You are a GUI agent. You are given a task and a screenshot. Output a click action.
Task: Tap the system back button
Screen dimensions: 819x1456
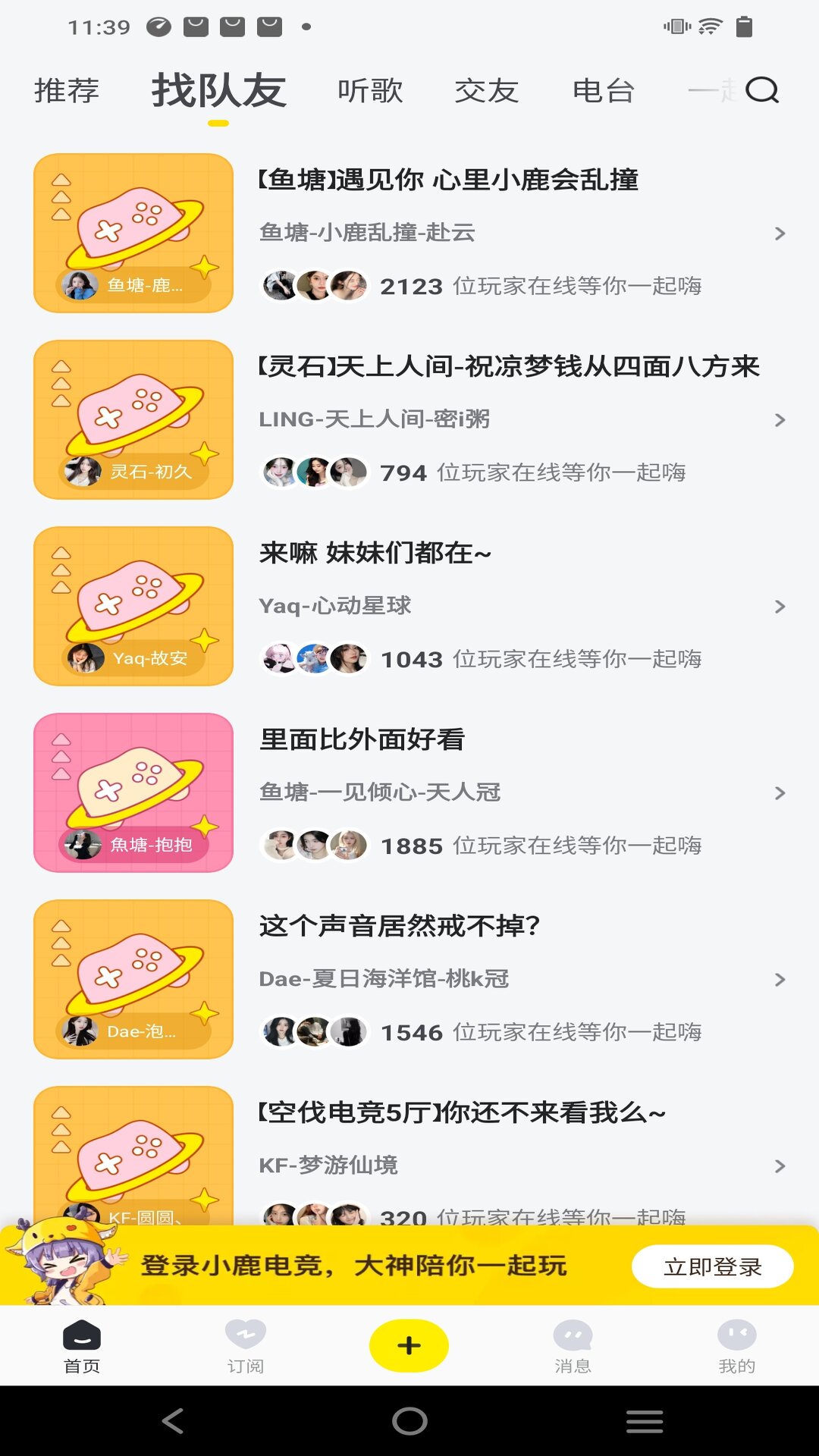pyautogui.click(x=173, y=1420)
